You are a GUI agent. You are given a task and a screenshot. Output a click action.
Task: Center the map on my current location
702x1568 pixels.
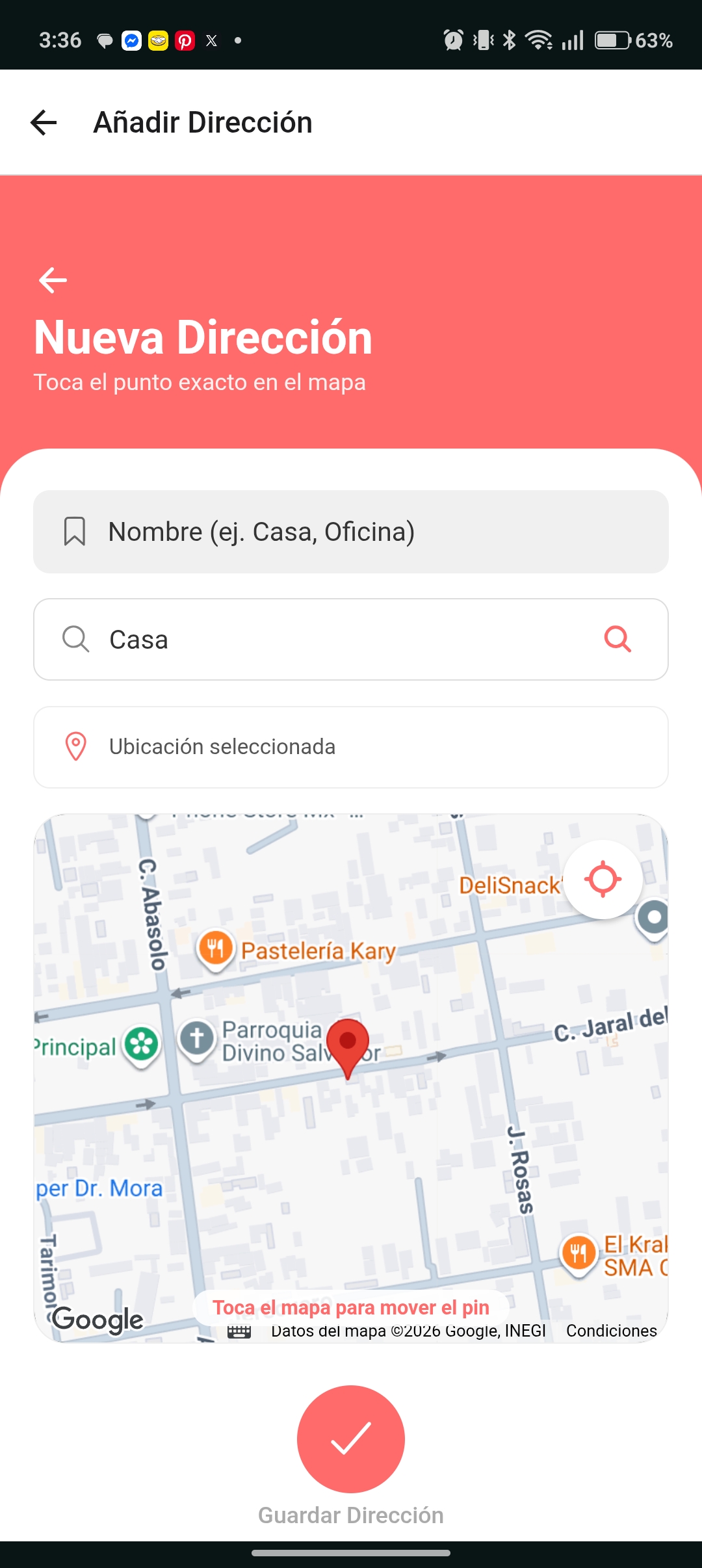point(603,880)
